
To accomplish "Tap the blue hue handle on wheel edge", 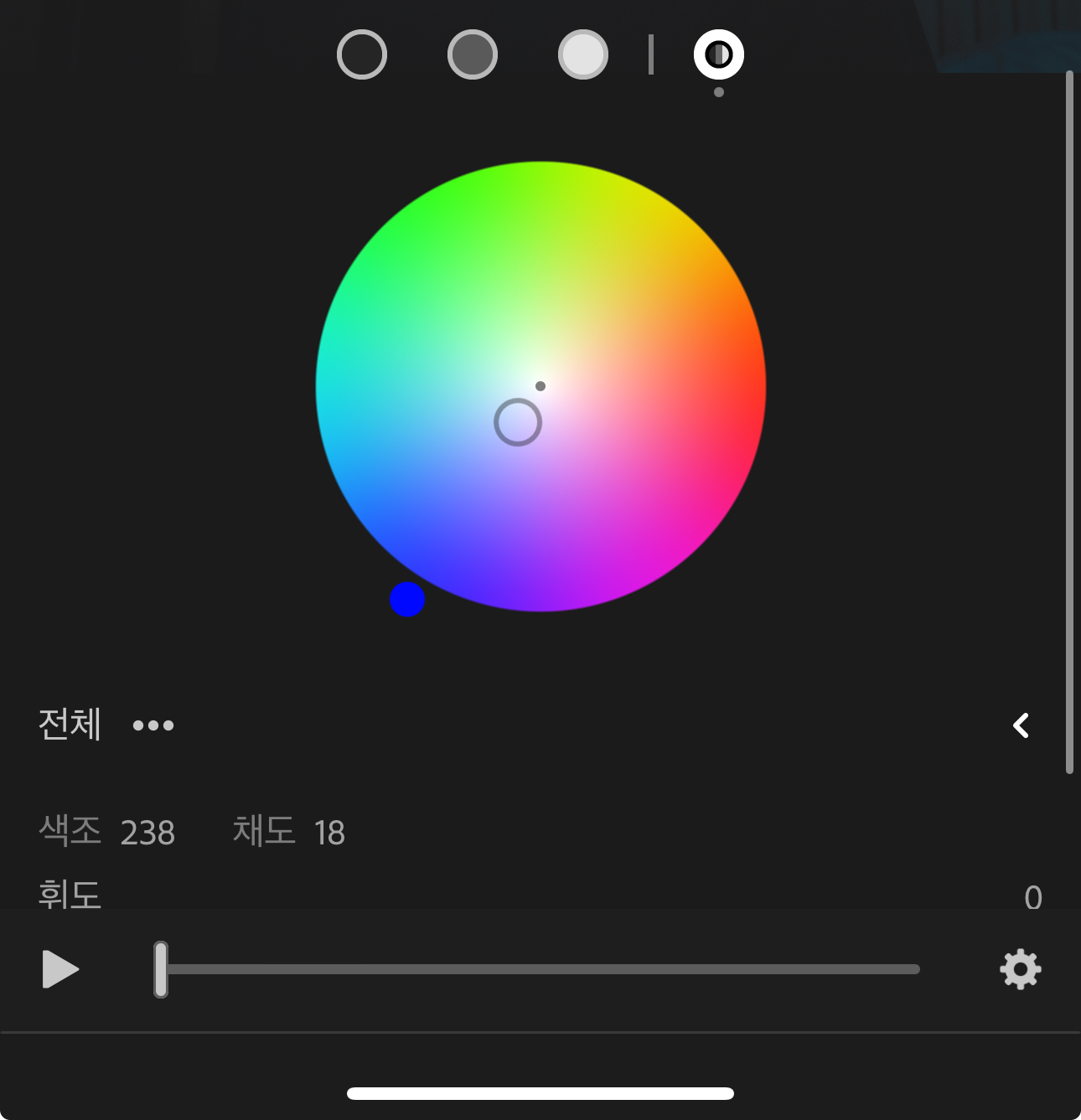I will (407, 599).
